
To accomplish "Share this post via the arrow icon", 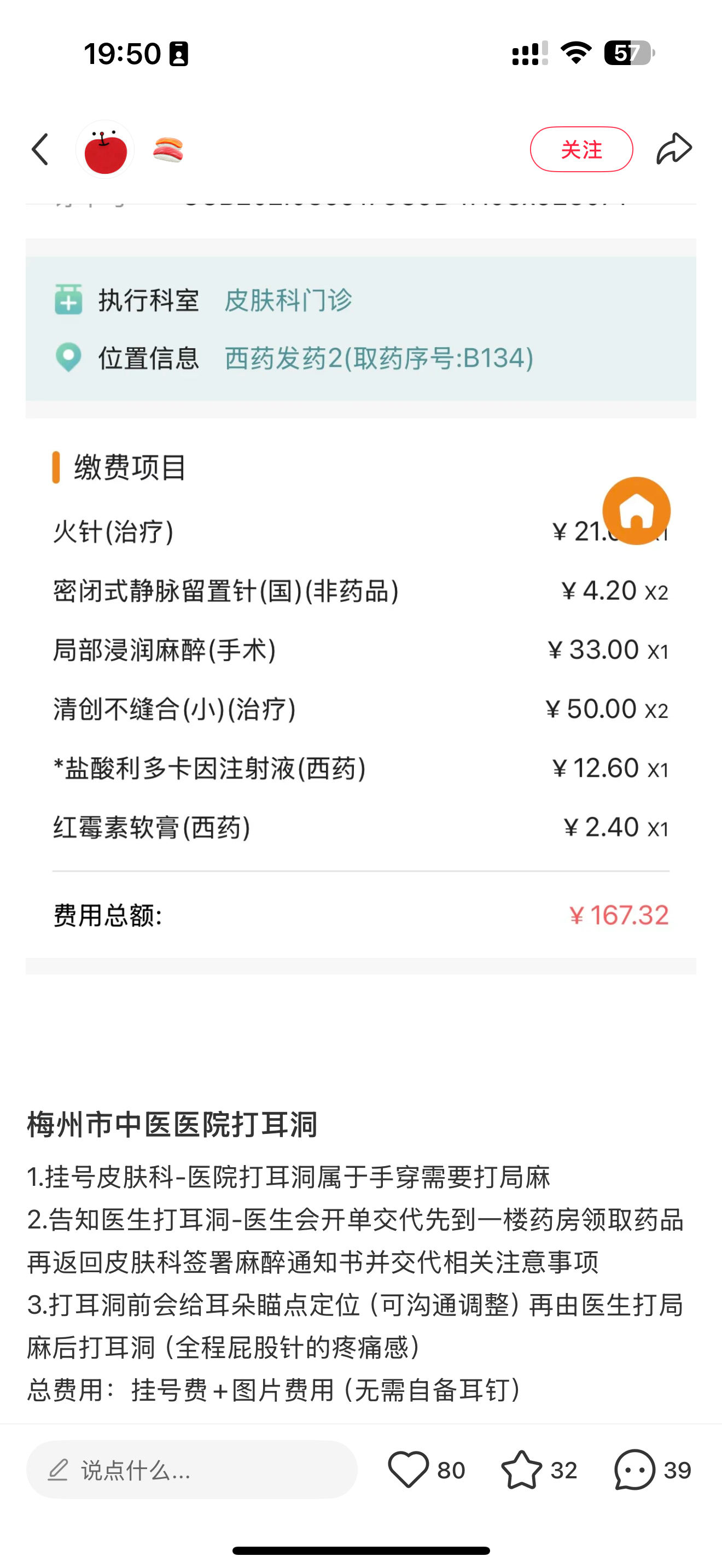I will tap(674, 149).
